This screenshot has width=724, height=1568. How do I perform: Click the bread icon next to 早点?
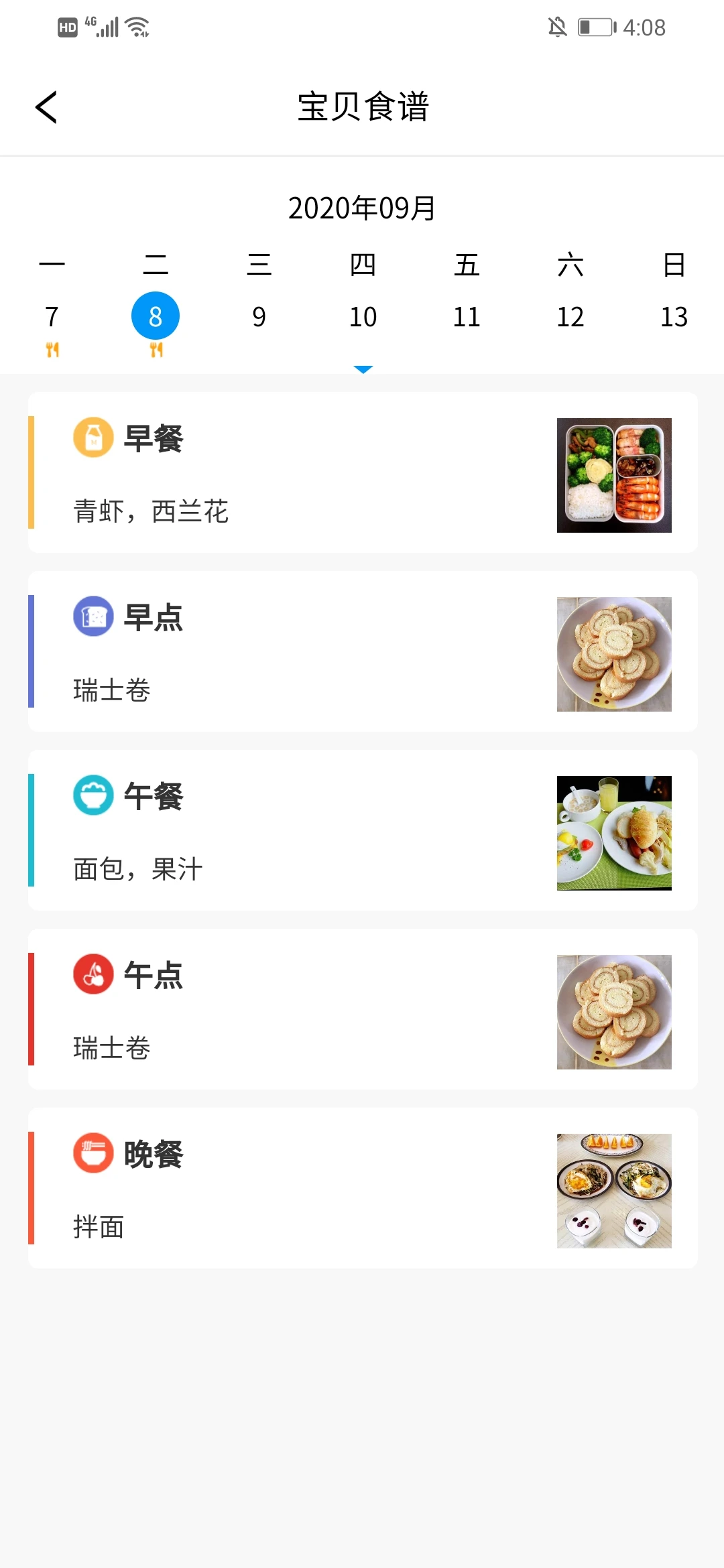click(x=93, y=618)
